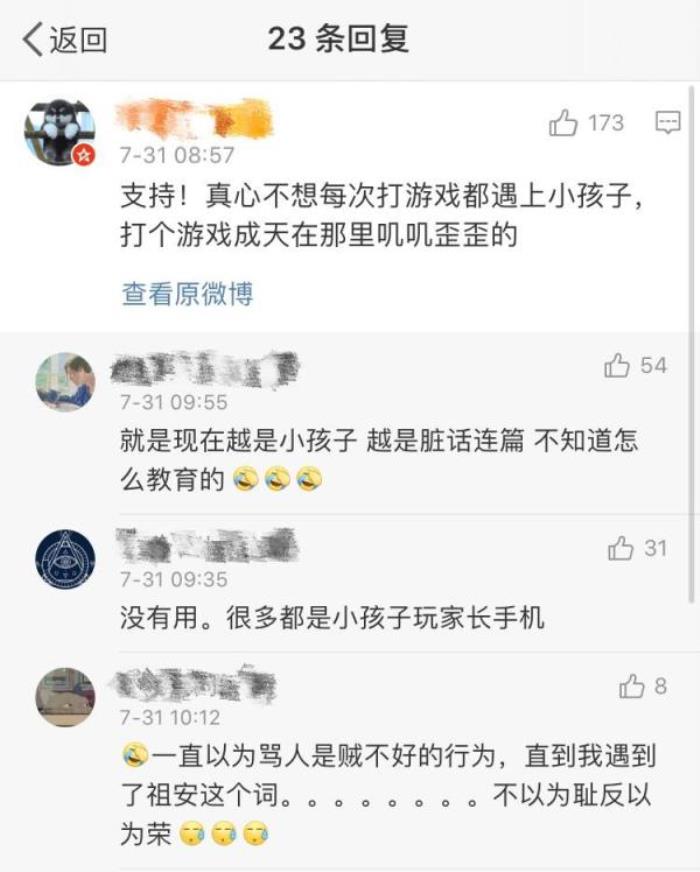Open the profile avatar of the 08:57 commenter
Screen dimensions: 700x872
point(60,132)
